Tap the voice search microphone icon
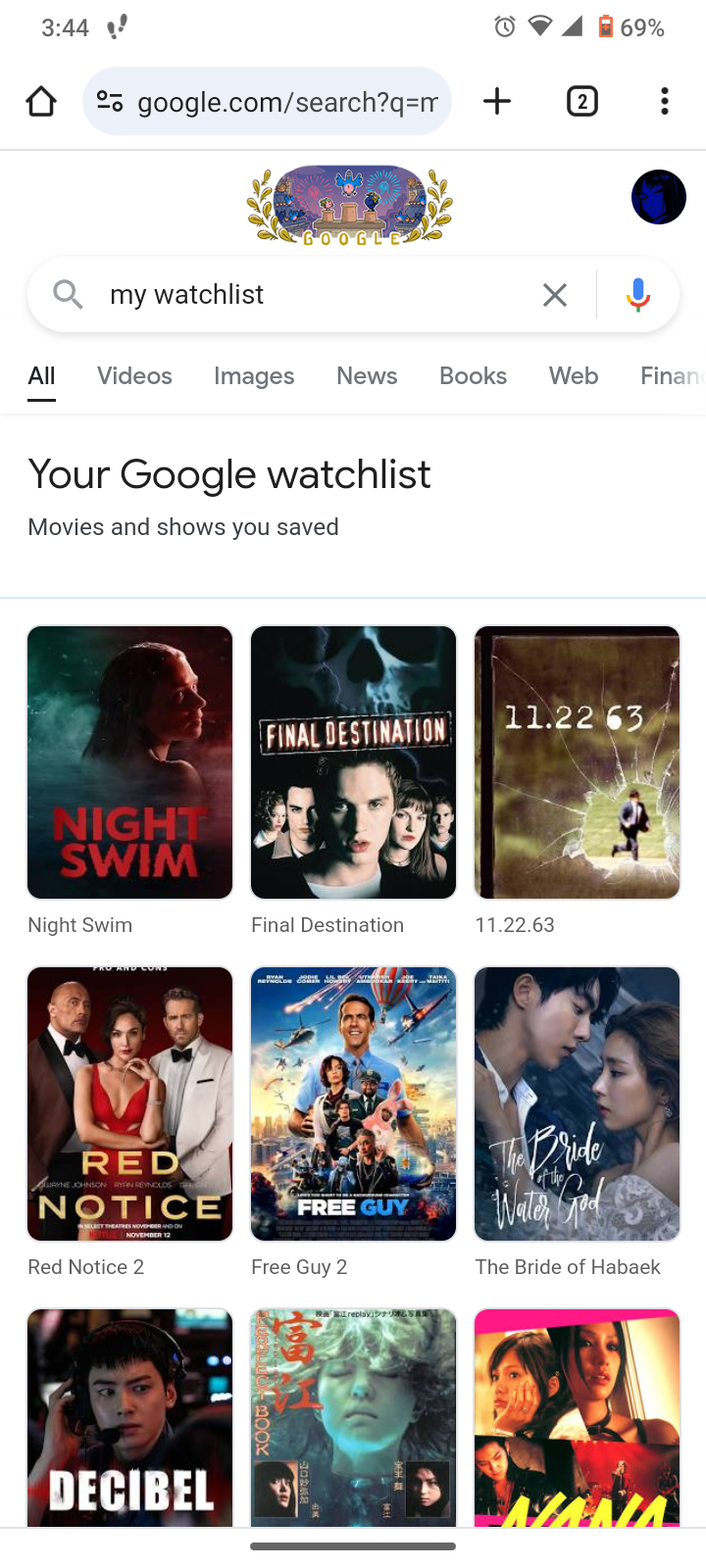The image size is (706, 1568). pos(637,294)
